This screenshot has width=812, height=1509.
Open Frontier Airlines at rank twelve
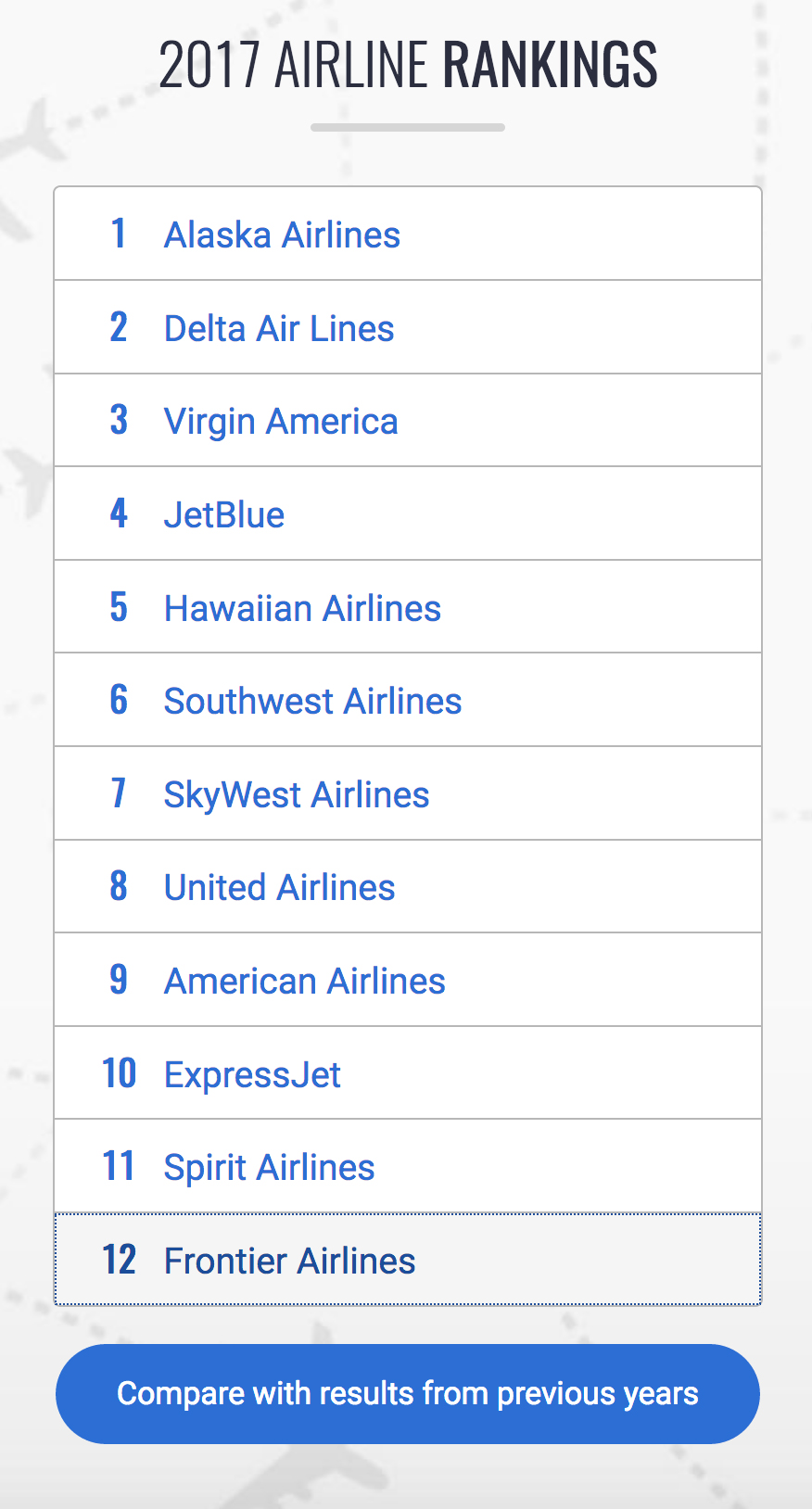pos(408,1259)
